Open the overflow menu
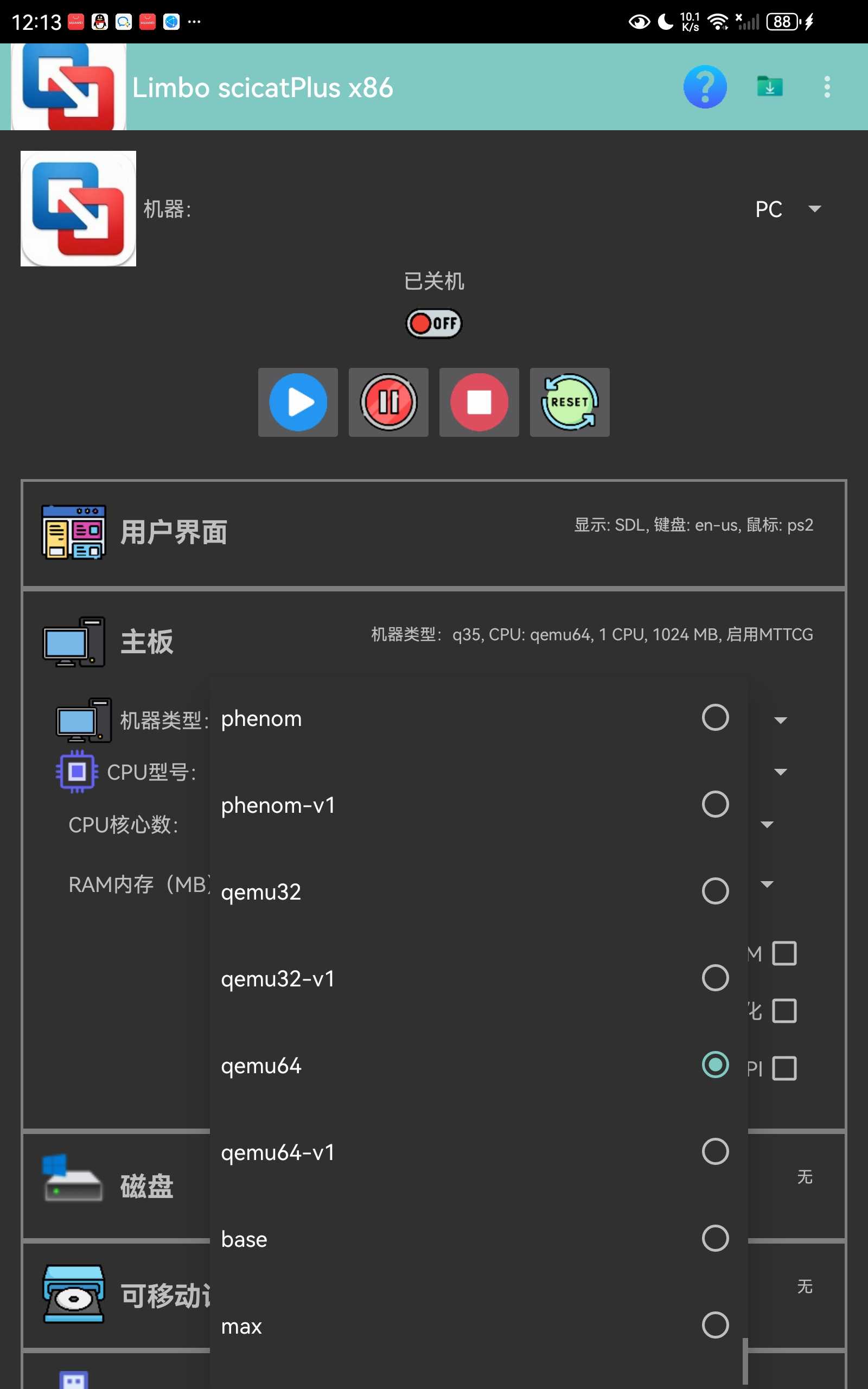This screenshot has width=868, height=1389. [827, 87]
